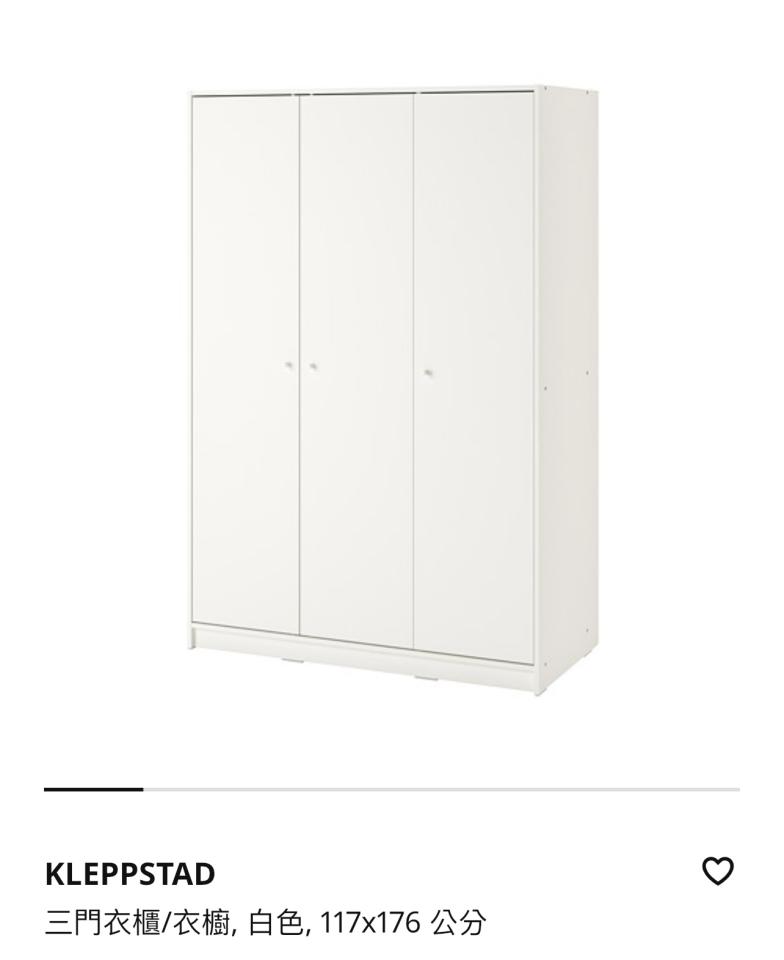This screenshot has width=784, height=960.
Task: Add KLEPPSTAD wardrobe to favorites
Action: pos(717,871)
